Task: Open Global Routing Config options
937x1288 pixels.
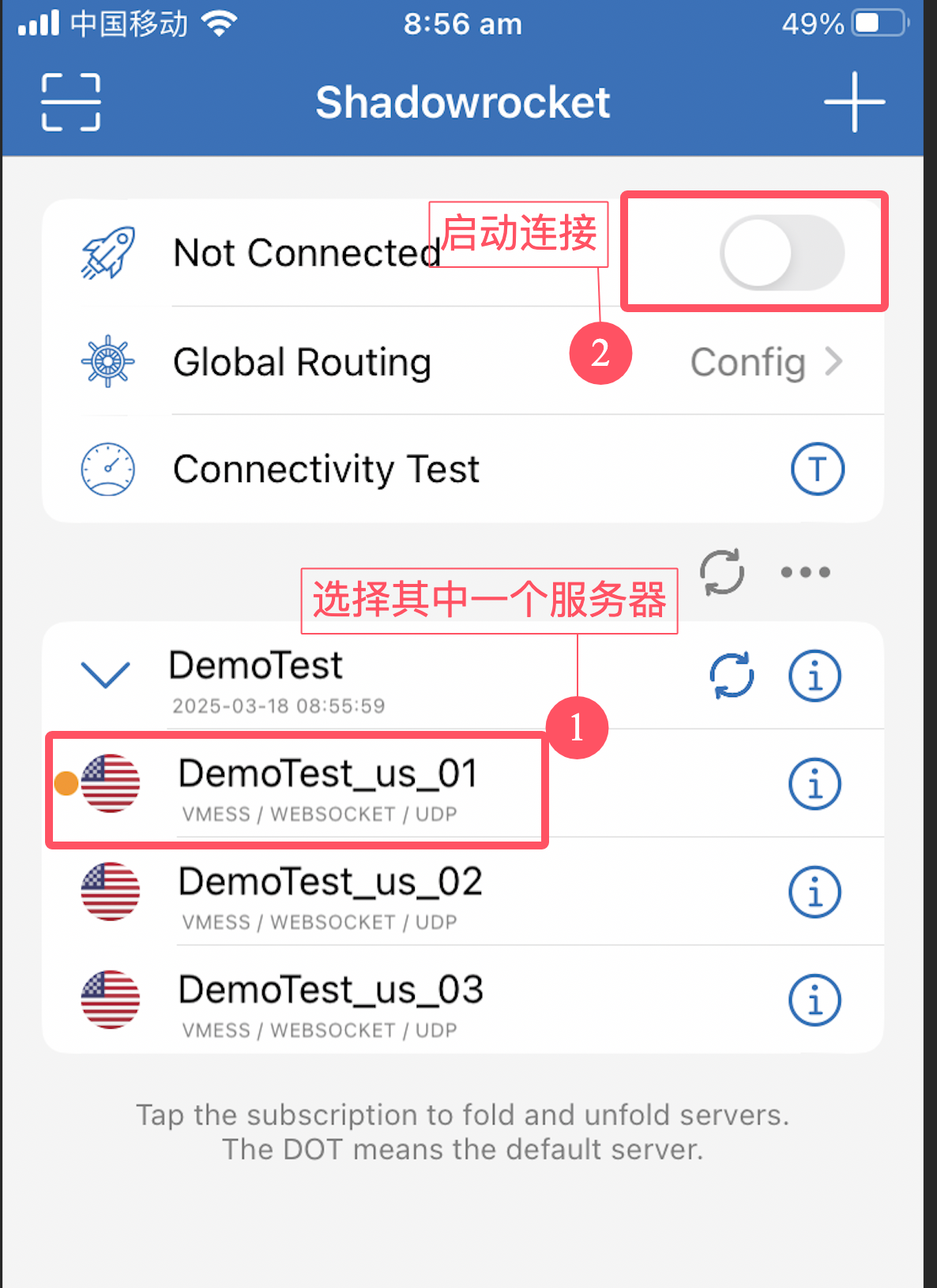Action: [x=749, y=362]
